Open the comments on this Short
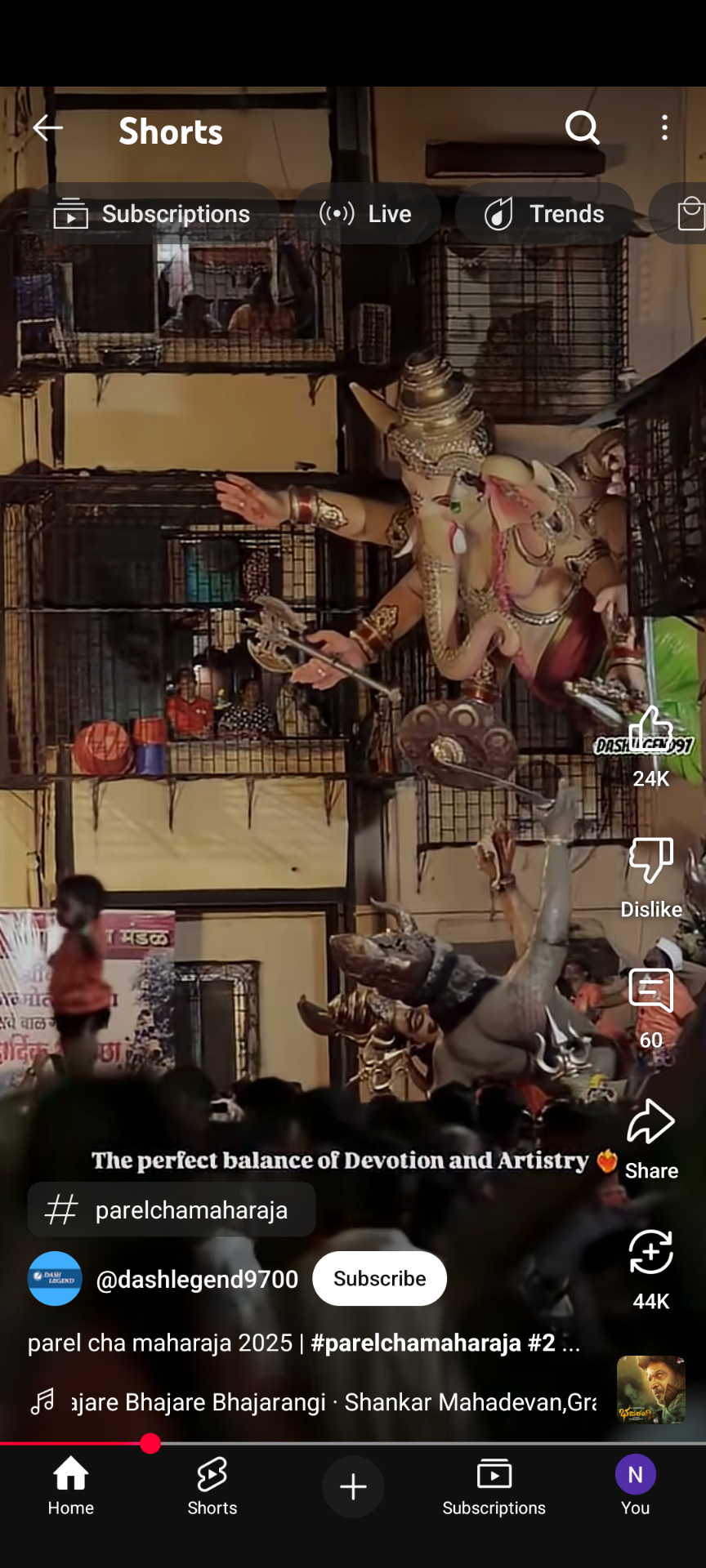This screenshot has height=1568, width=706. tap(650, 991)
